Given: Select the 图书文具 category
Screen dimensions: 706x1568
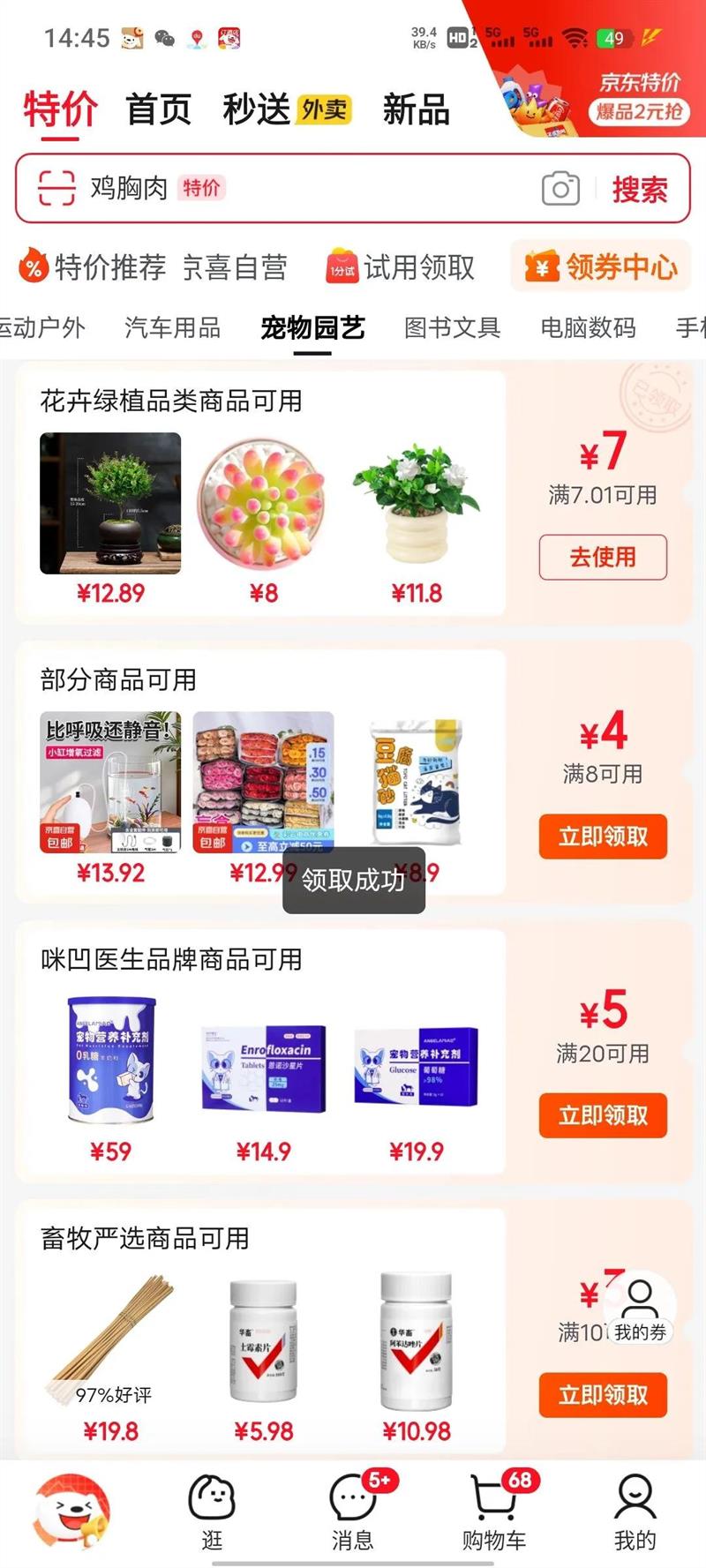Looking at the screenshot, I should [x=452, y=327].
